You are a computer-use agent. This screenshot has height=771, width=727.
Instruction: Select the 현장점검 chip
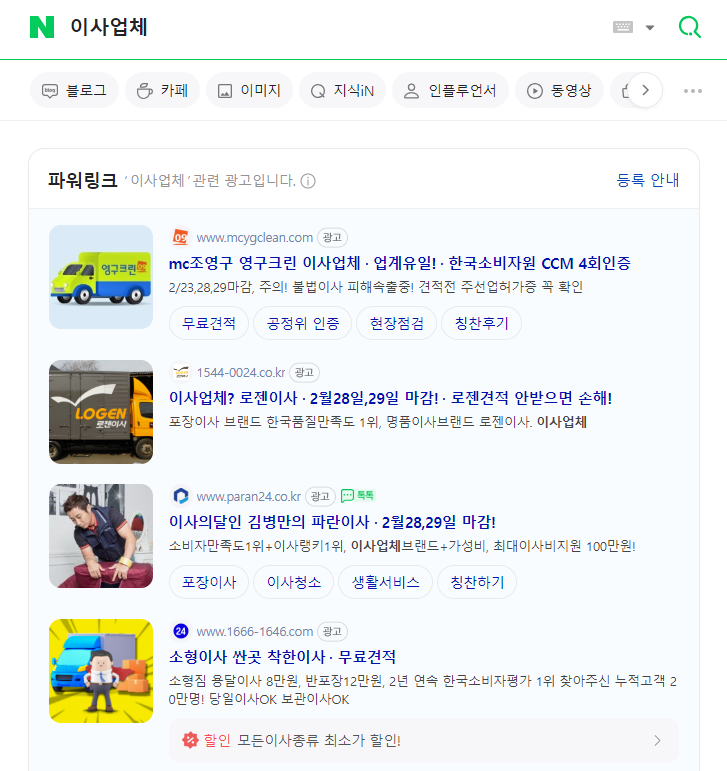tap(397, 323)
